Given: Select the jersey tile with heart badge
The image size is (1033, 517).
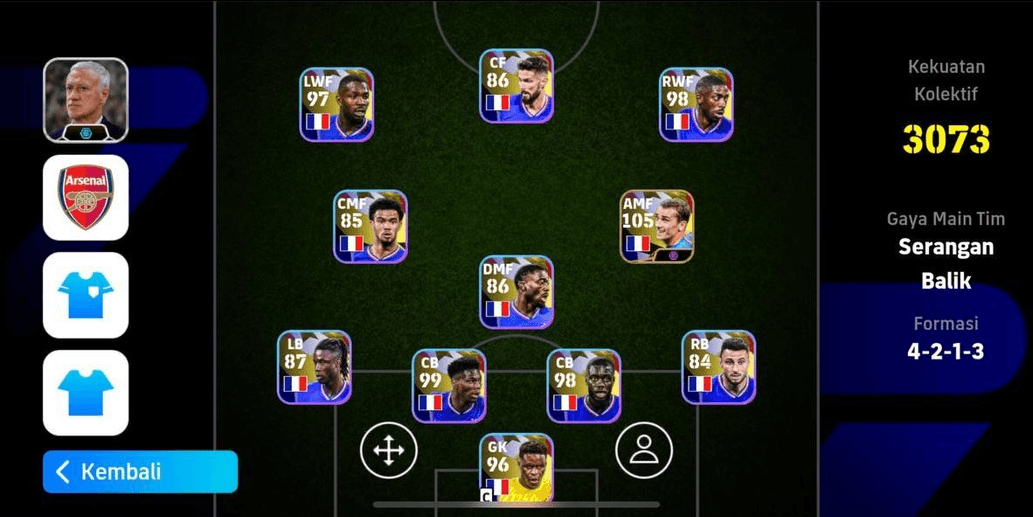Looking at the screenshot, I should pyautogui.click(x=86, y=295).
